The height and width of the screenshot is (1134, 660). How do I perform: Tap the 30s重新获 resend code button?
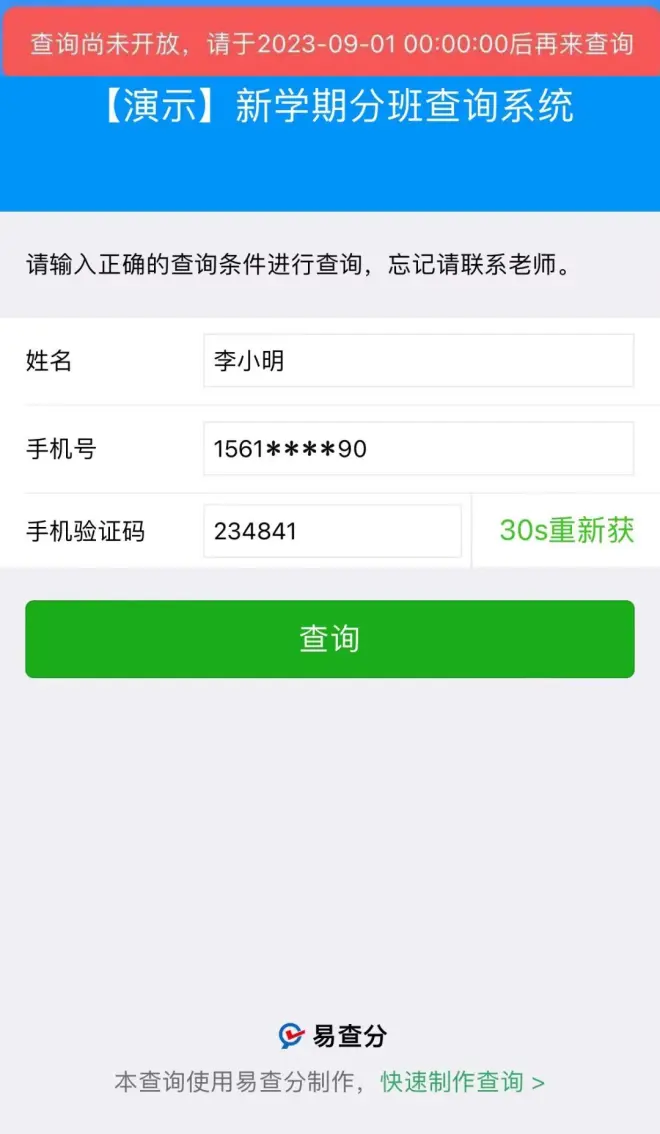point(566,530)
